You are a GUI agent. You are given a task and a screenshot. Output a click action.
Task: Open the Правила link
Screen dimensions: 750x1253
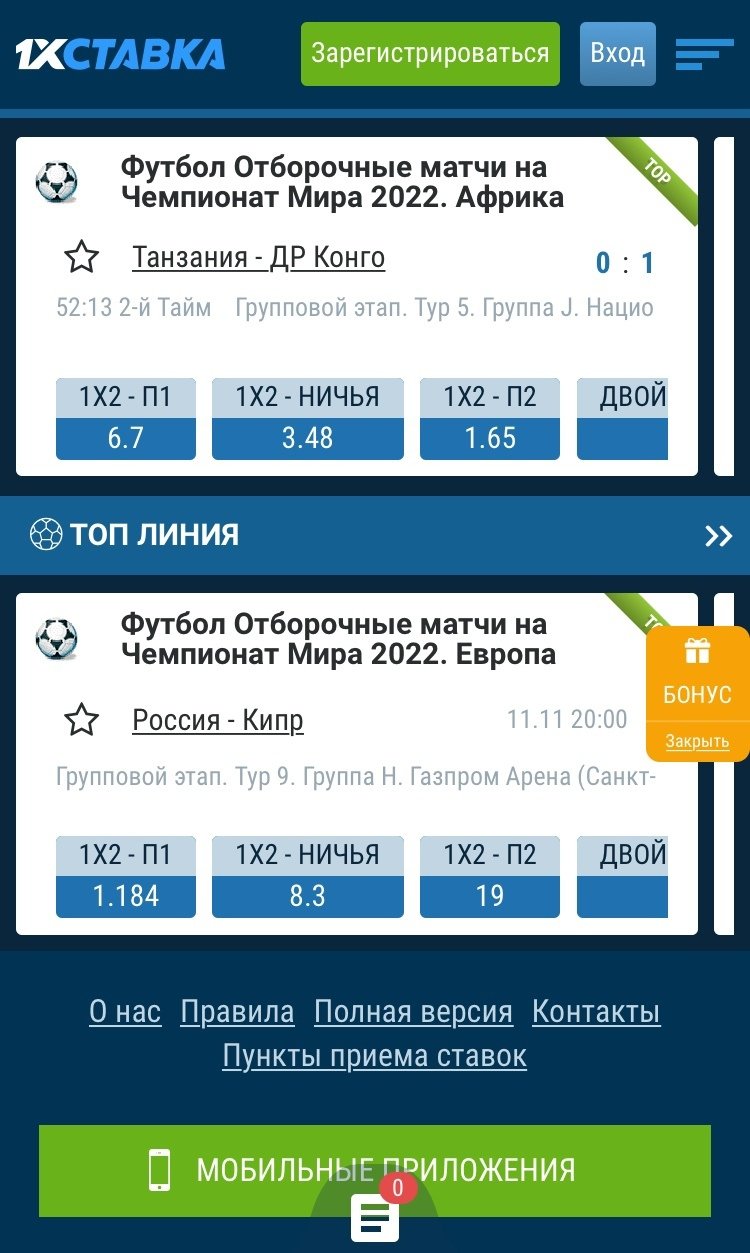pos(237,1012)
